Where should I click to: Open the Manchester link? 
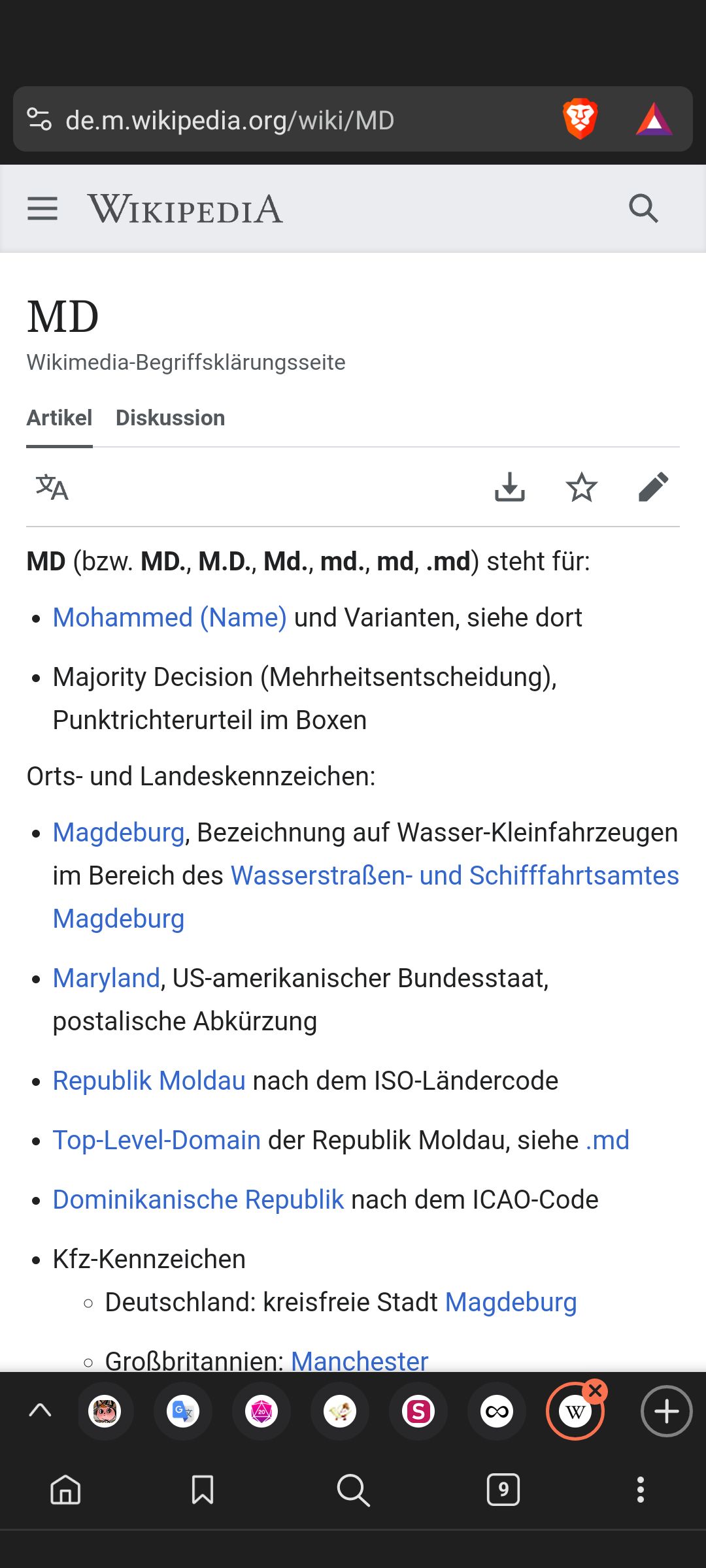point(360,1361)
